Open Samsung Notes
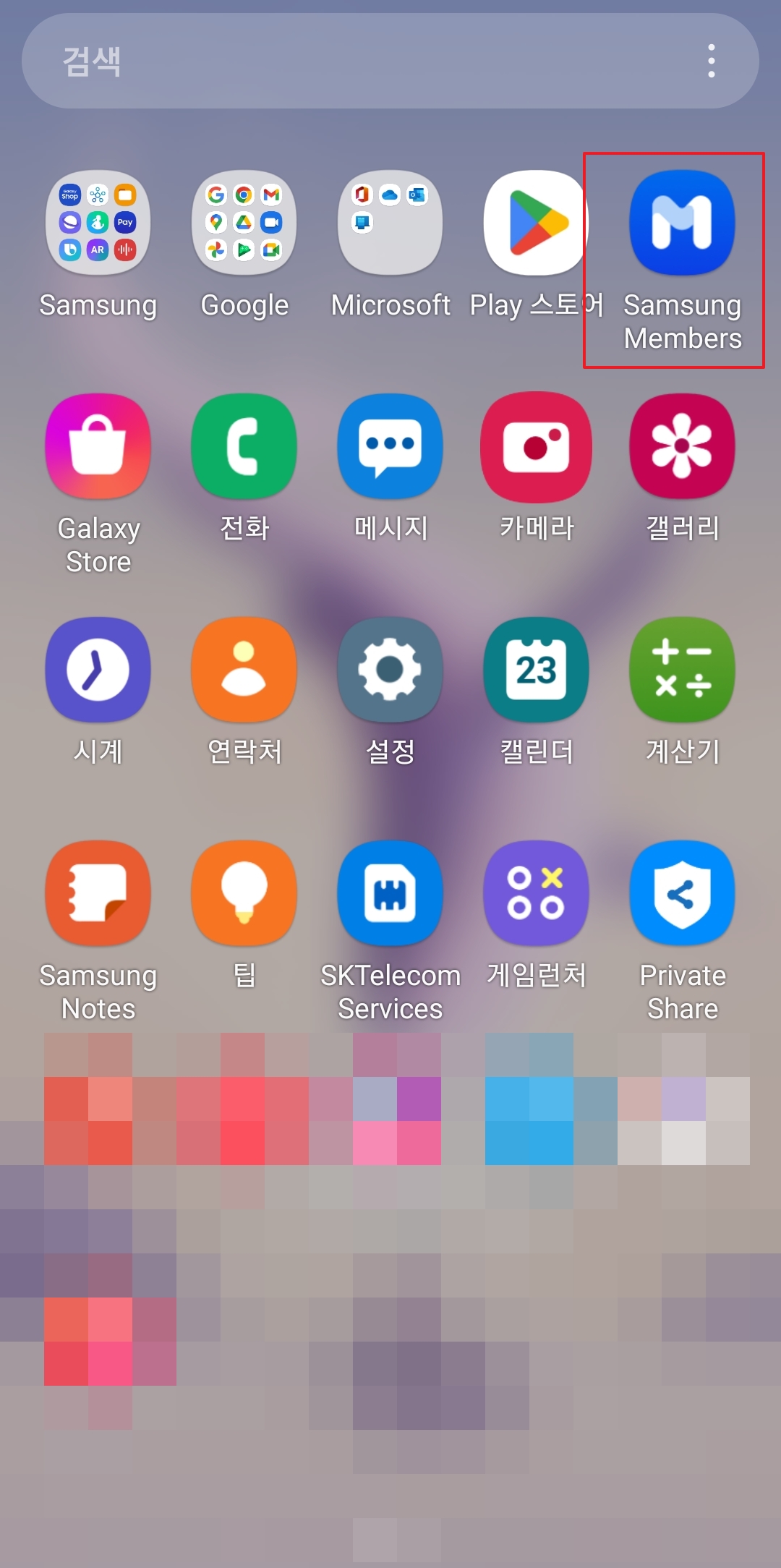Screen dimensions: 781x1568 pyautogui.click(x=98, y=893)
